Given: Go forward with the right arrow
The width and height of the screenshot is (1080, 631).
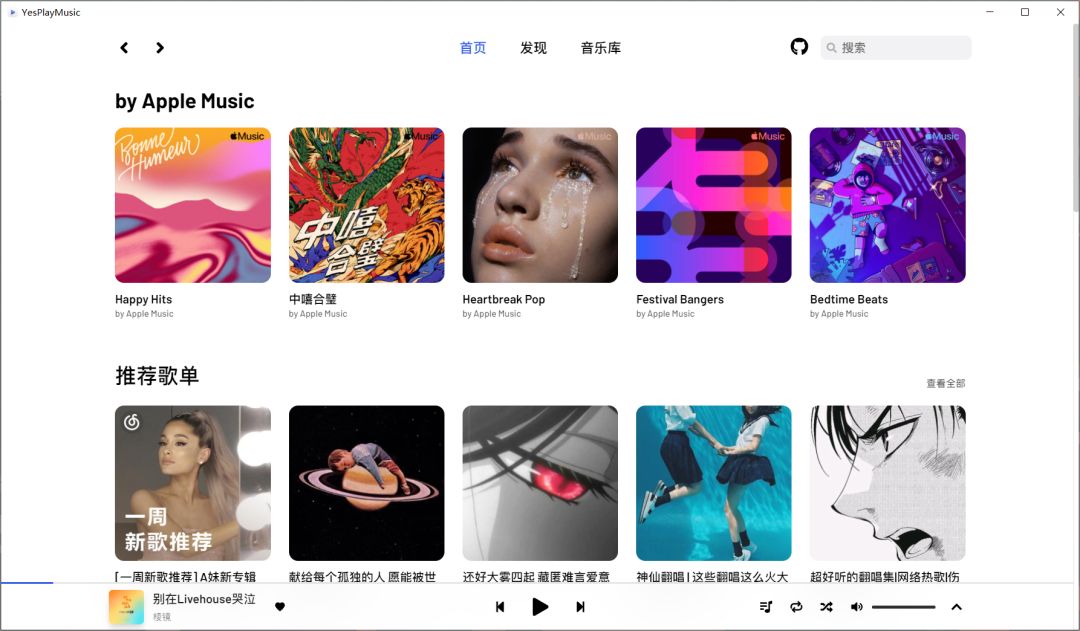Looking at the screenshot, I should 160,48.
